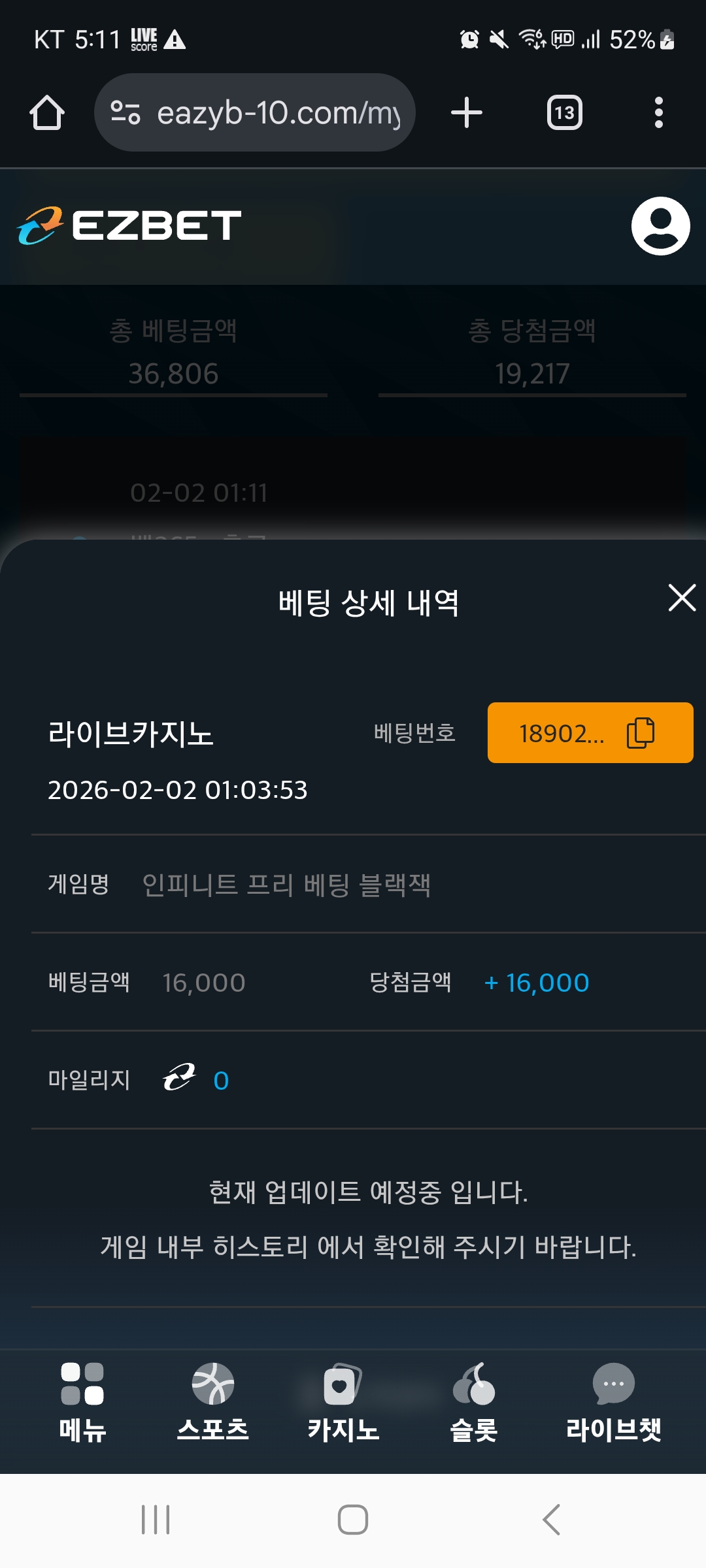
Task: Click the EZBET logo
Action: pos(128,225)
